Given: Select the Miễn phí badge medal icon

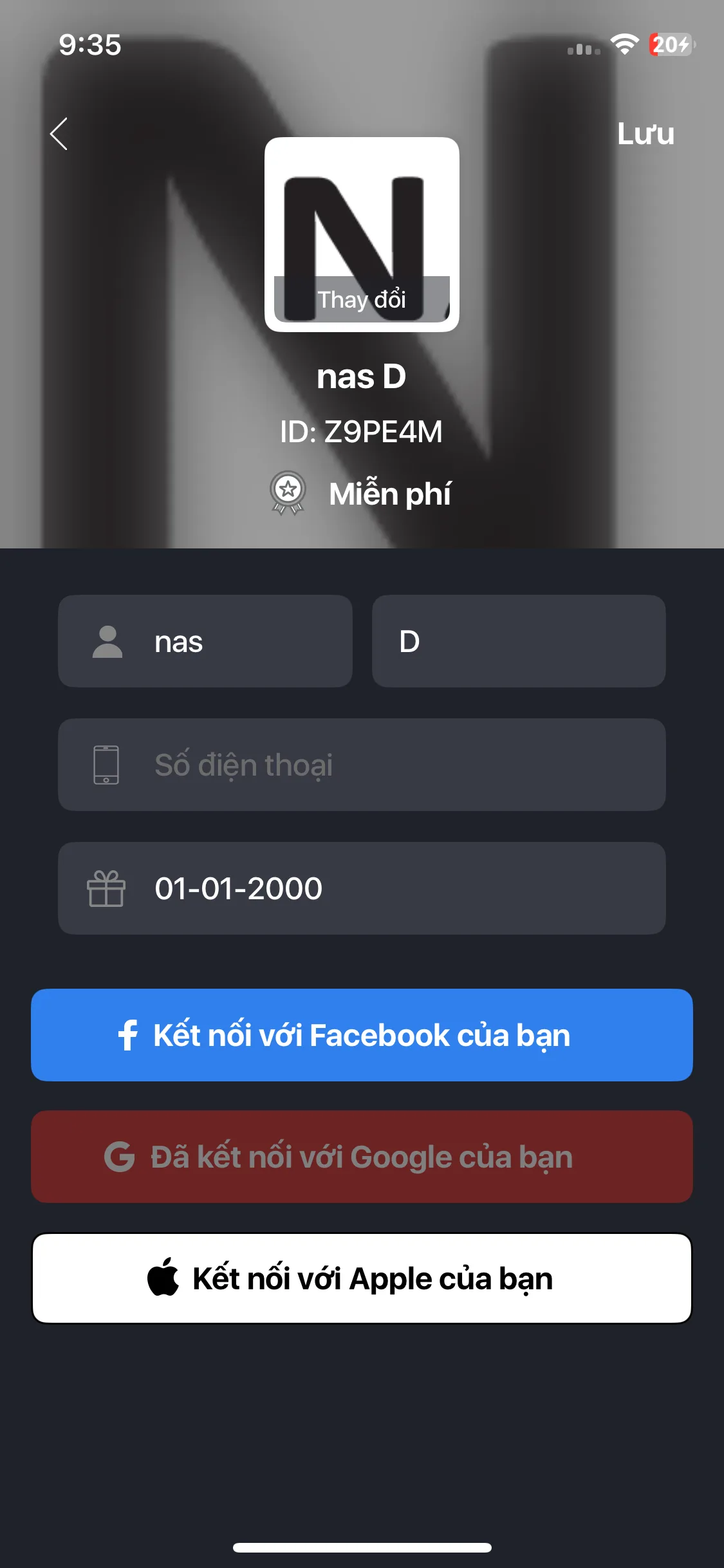Looking at the screenshot, I should pos(288,492).
